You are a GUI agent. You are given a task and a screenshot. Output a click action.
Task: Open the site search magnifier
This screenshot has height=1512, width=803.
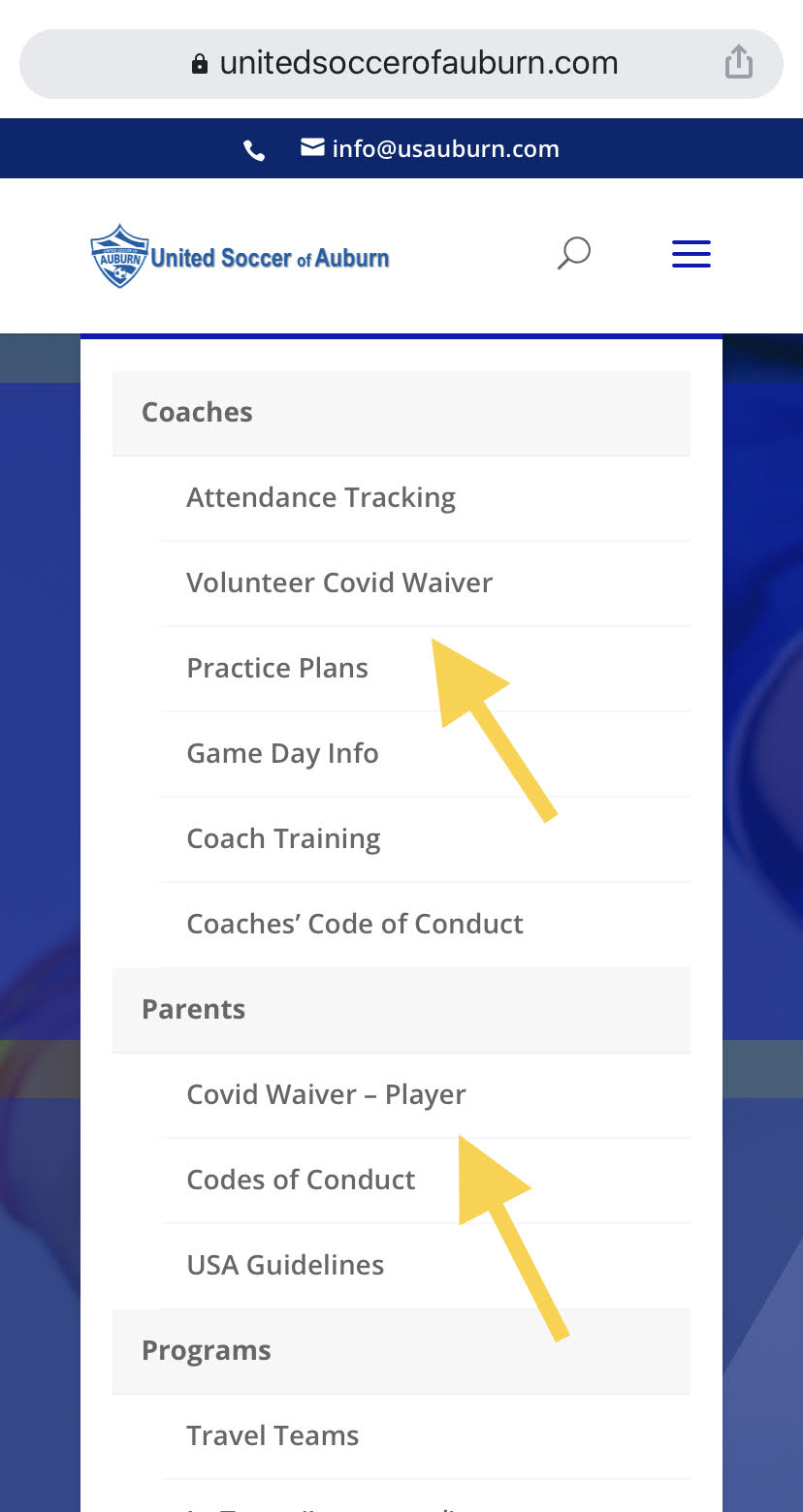[x=574, y=254]
